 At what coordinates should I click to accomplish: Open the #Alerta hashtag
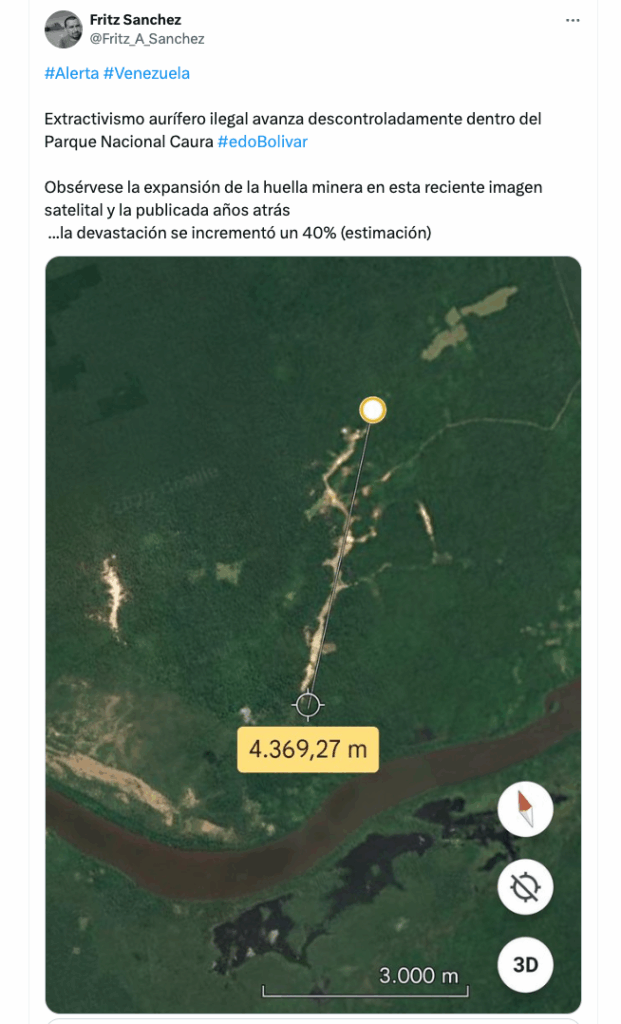tap(71, 73)
